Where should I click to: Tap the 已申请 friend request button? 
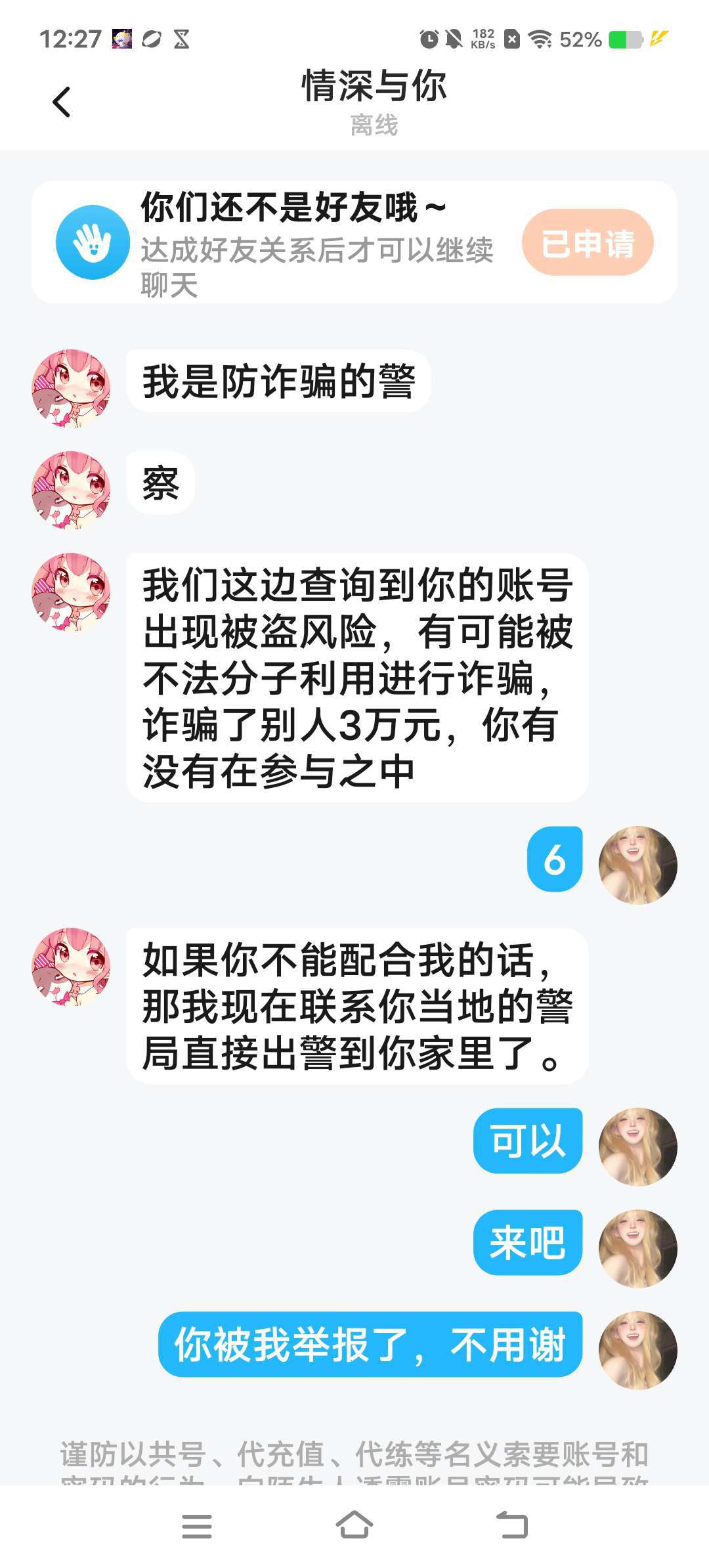(588, 242)
